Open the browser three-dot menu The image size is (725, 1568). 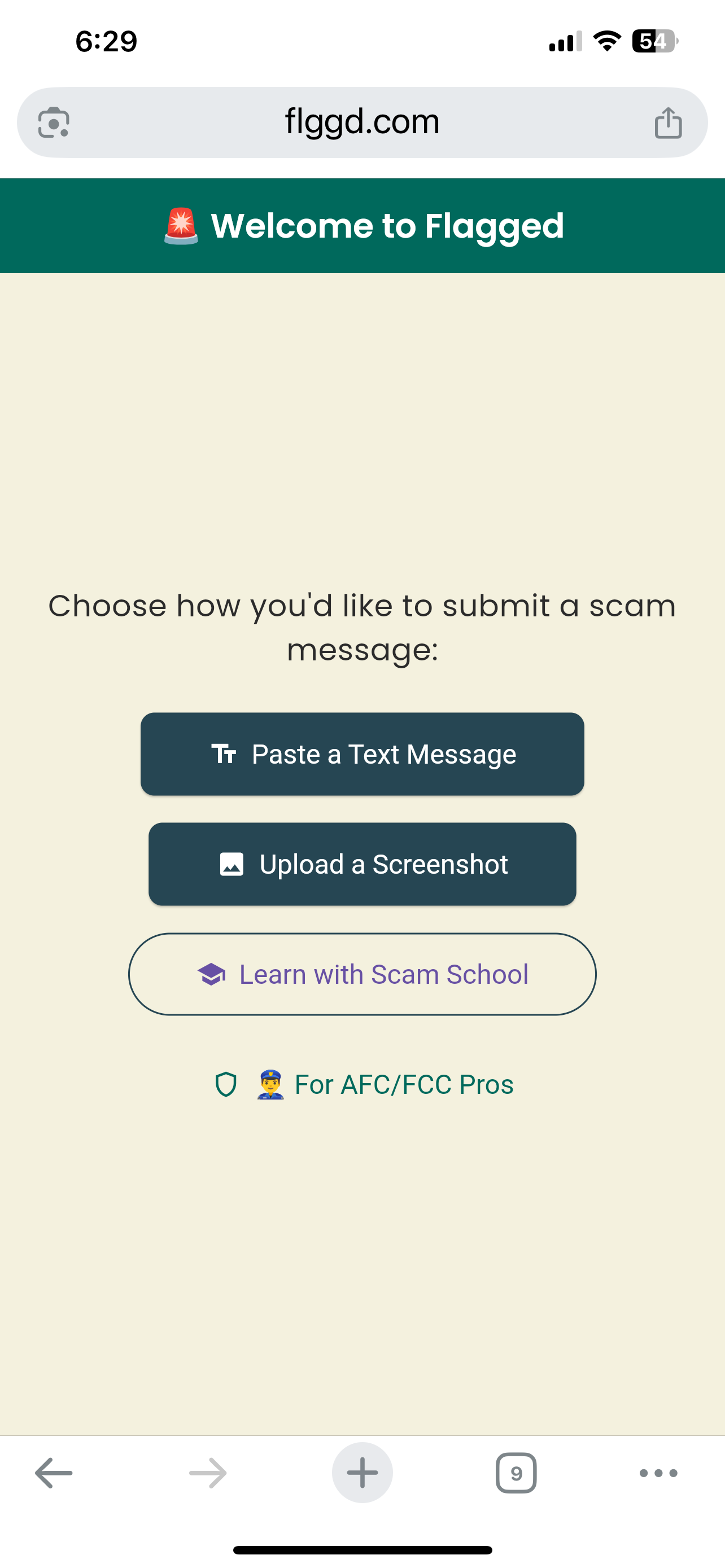point(658,1473)
